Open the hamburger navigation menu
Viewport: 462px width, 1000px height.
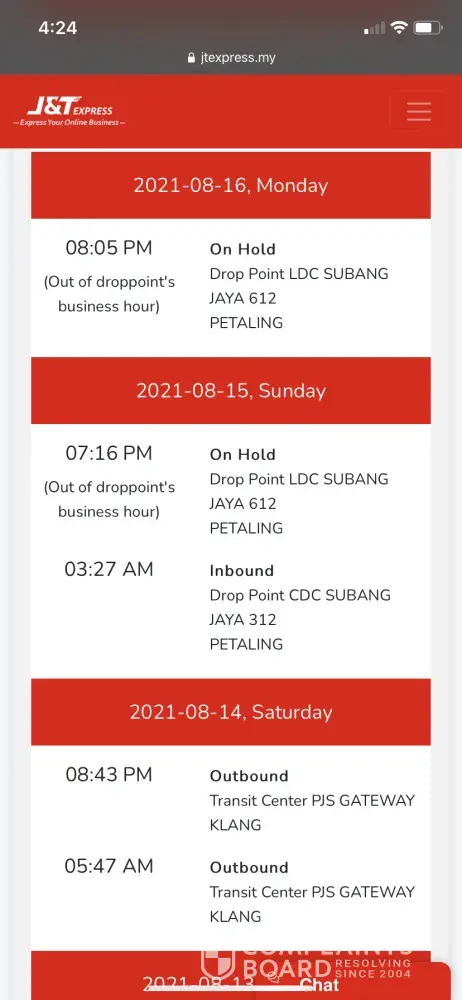click(419, 112)
